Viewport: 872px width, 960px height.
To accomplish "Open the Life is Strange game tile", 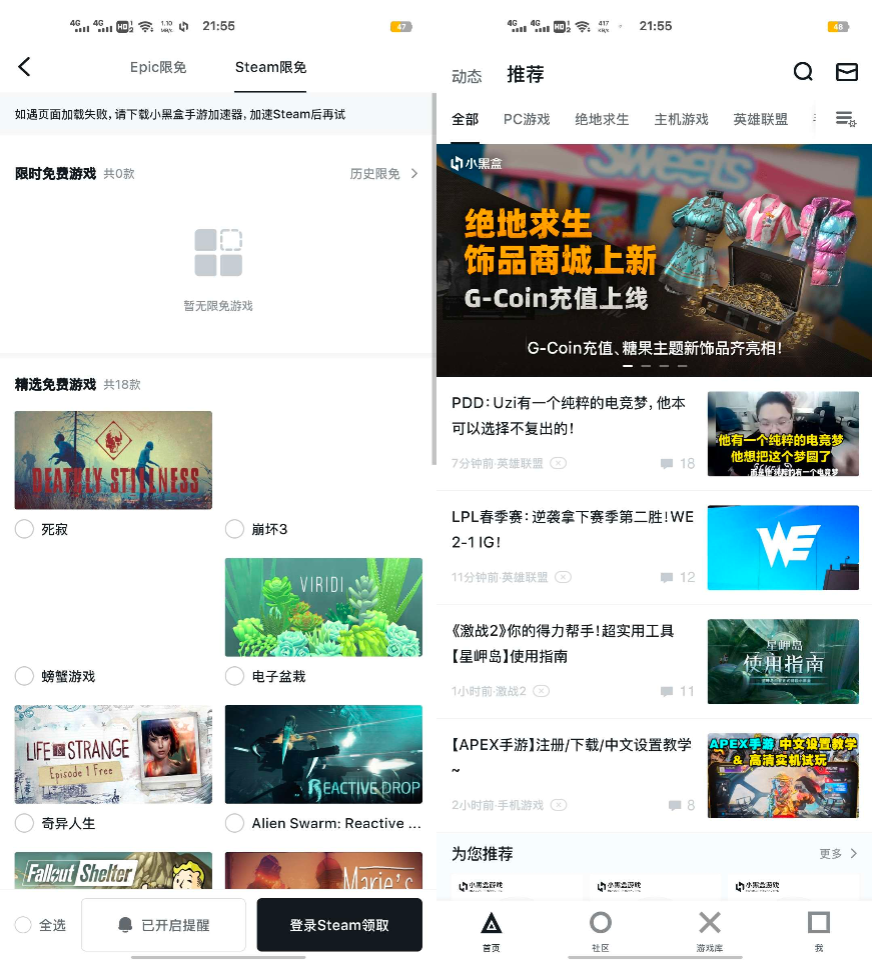I will (113, 754).
